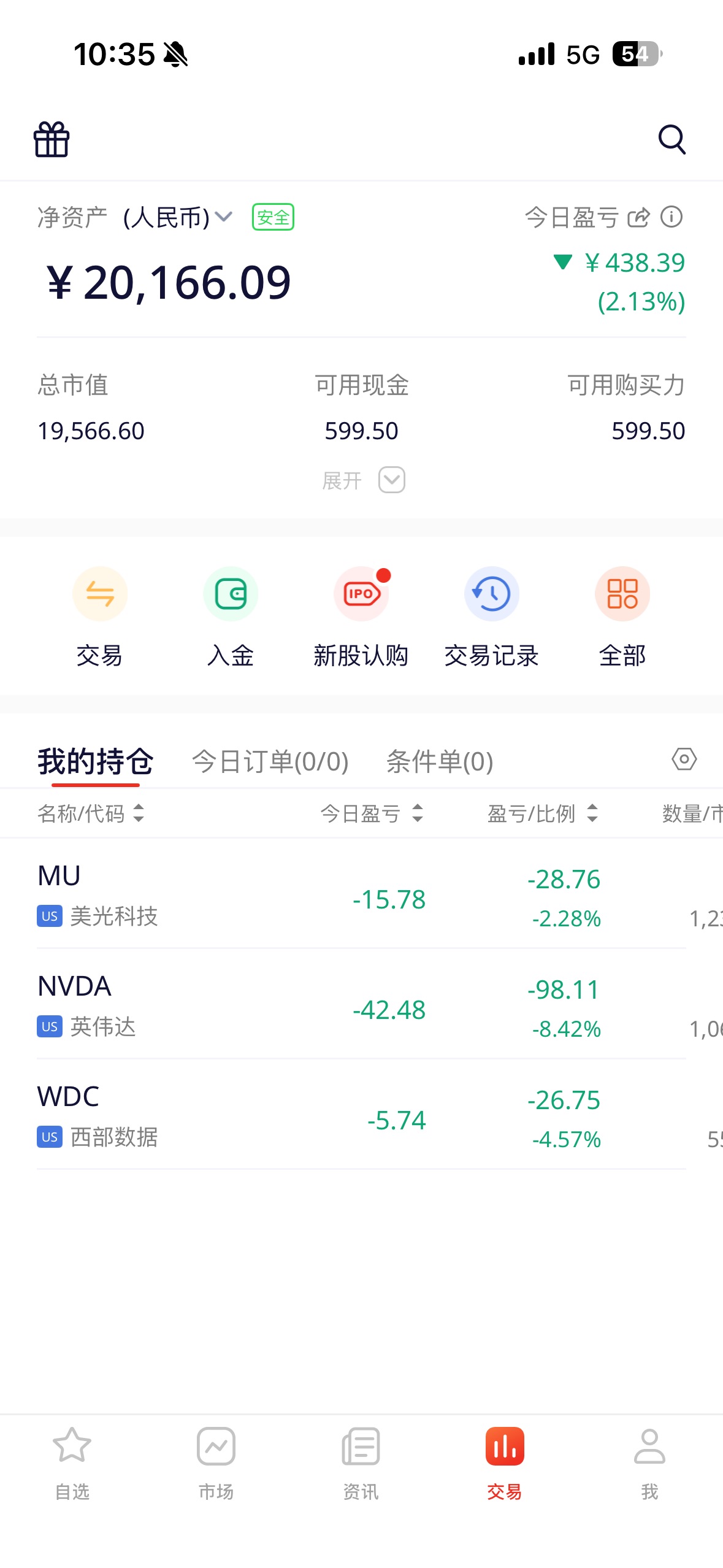The height and width of the screenshot is (1568, 723).
Task: Open 新股认购 IPO subscription
Action: 361,617
